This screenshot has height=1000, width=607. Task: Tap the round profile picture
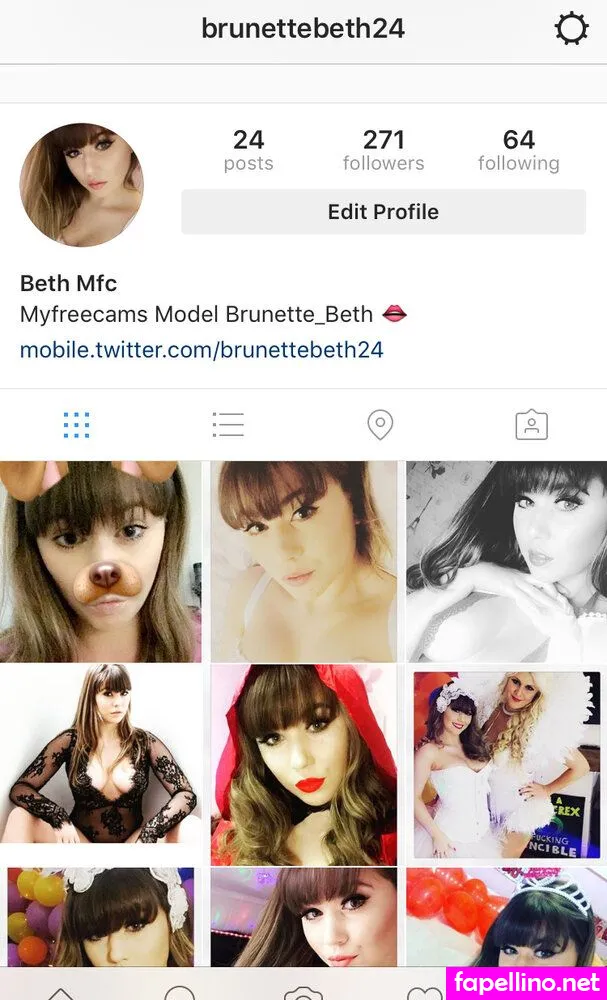tap(82, 185)
